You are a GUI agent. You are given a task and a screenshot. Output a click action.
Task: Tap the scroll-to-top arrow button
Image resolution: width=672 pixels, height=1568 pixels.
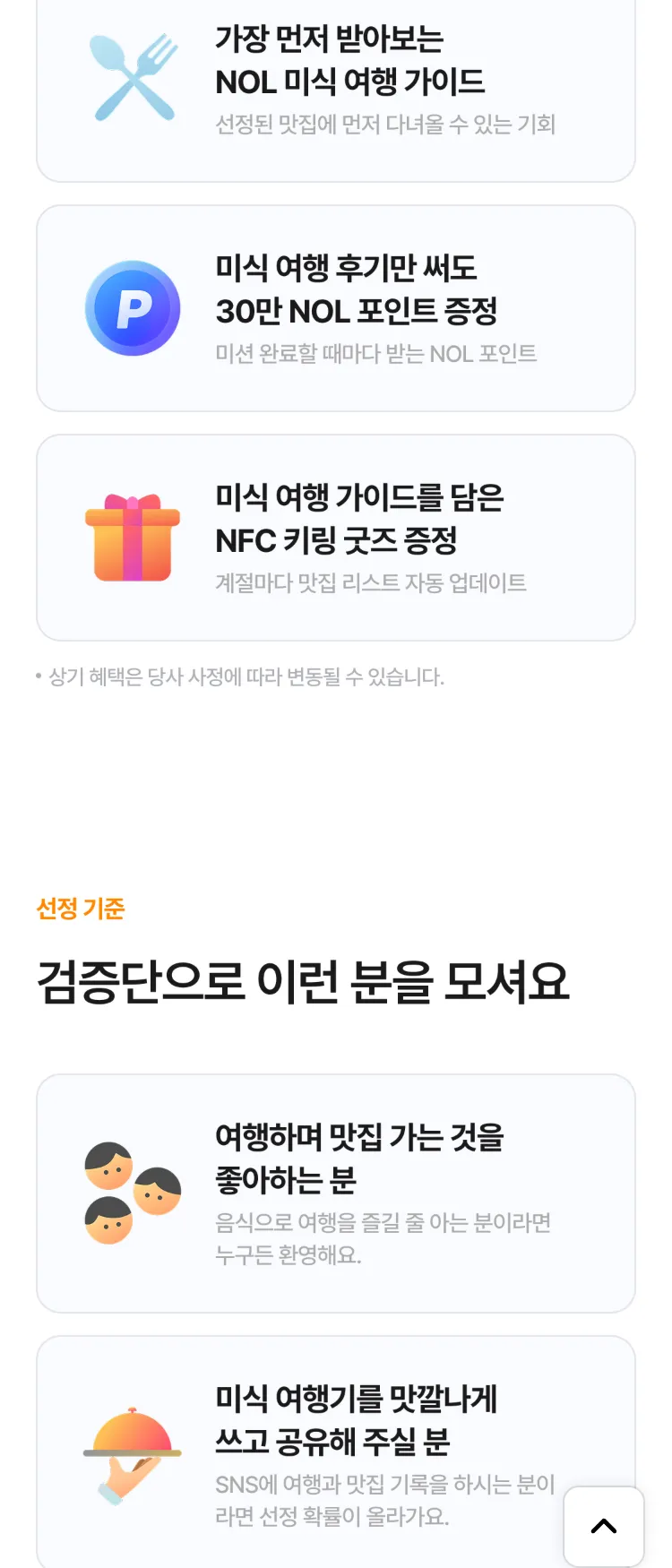tap(604, 1526)
